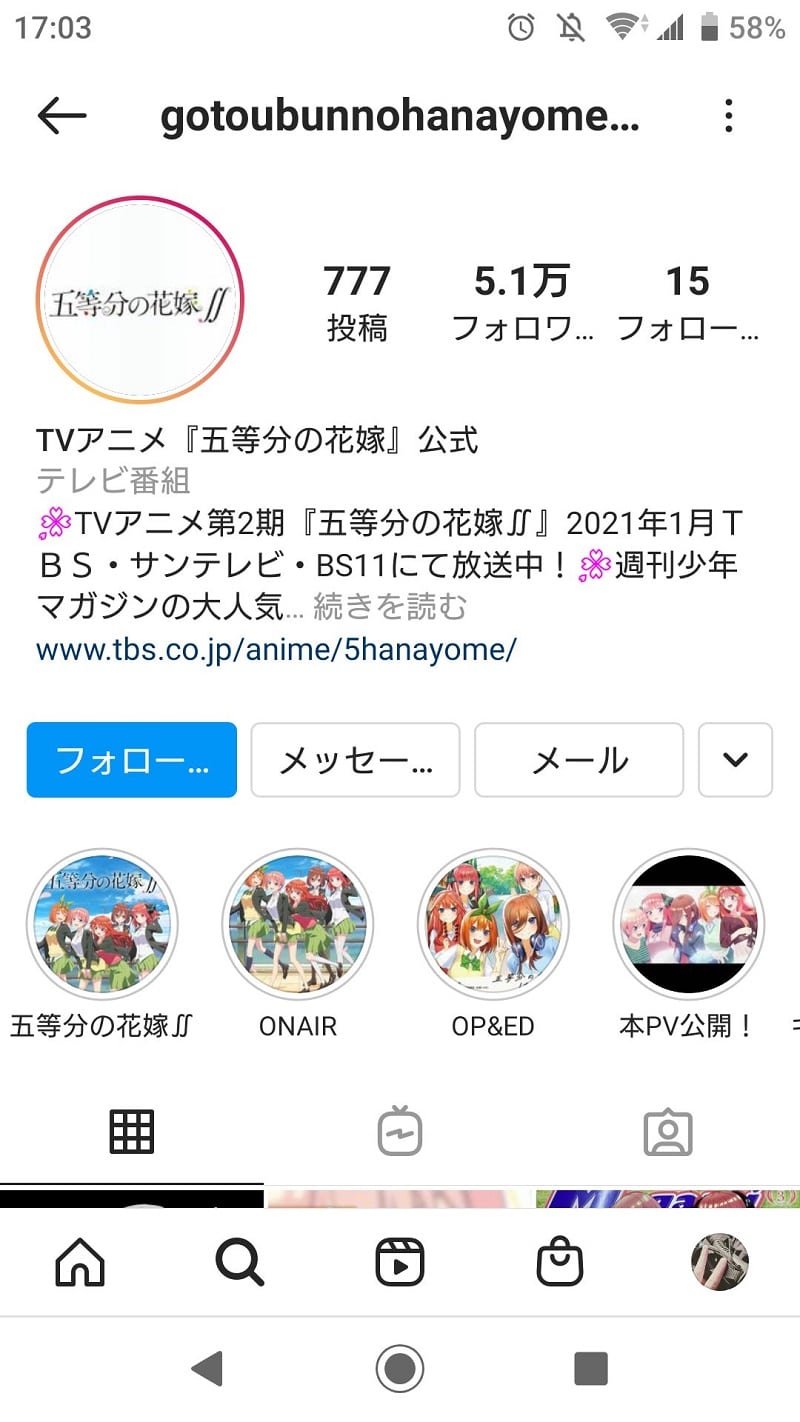Open the 5.1万 followers list
This screenshot has height=1422, width=800.
pyautogui.click(x=522, y=302)
